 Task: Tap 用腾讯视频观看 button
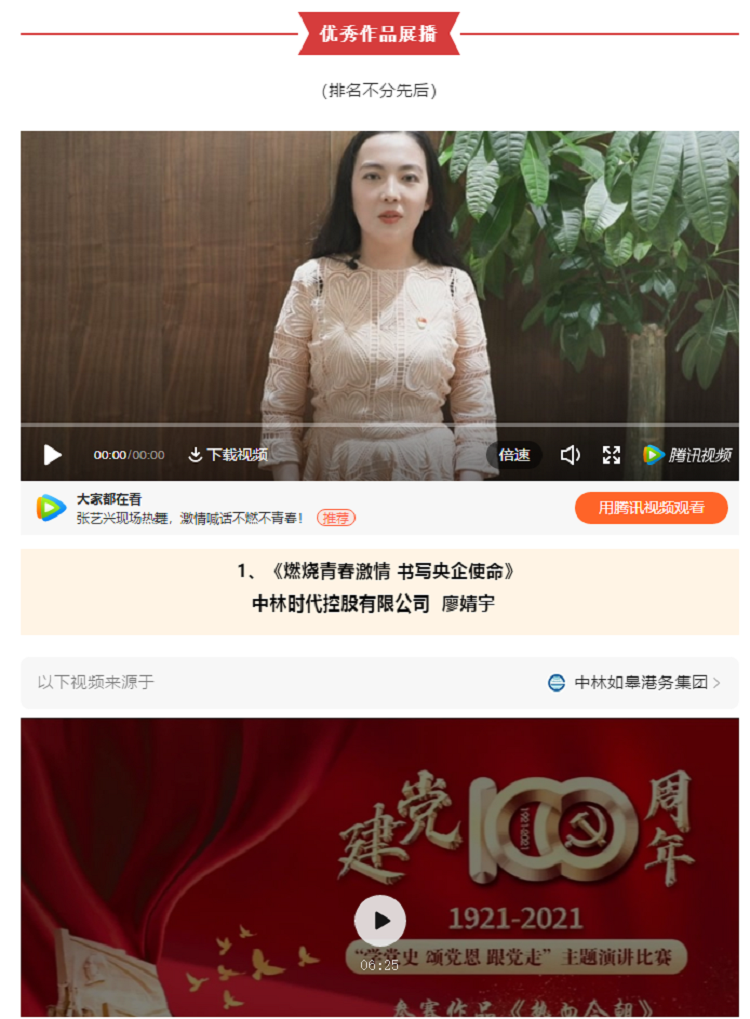(x=651, y=508)
